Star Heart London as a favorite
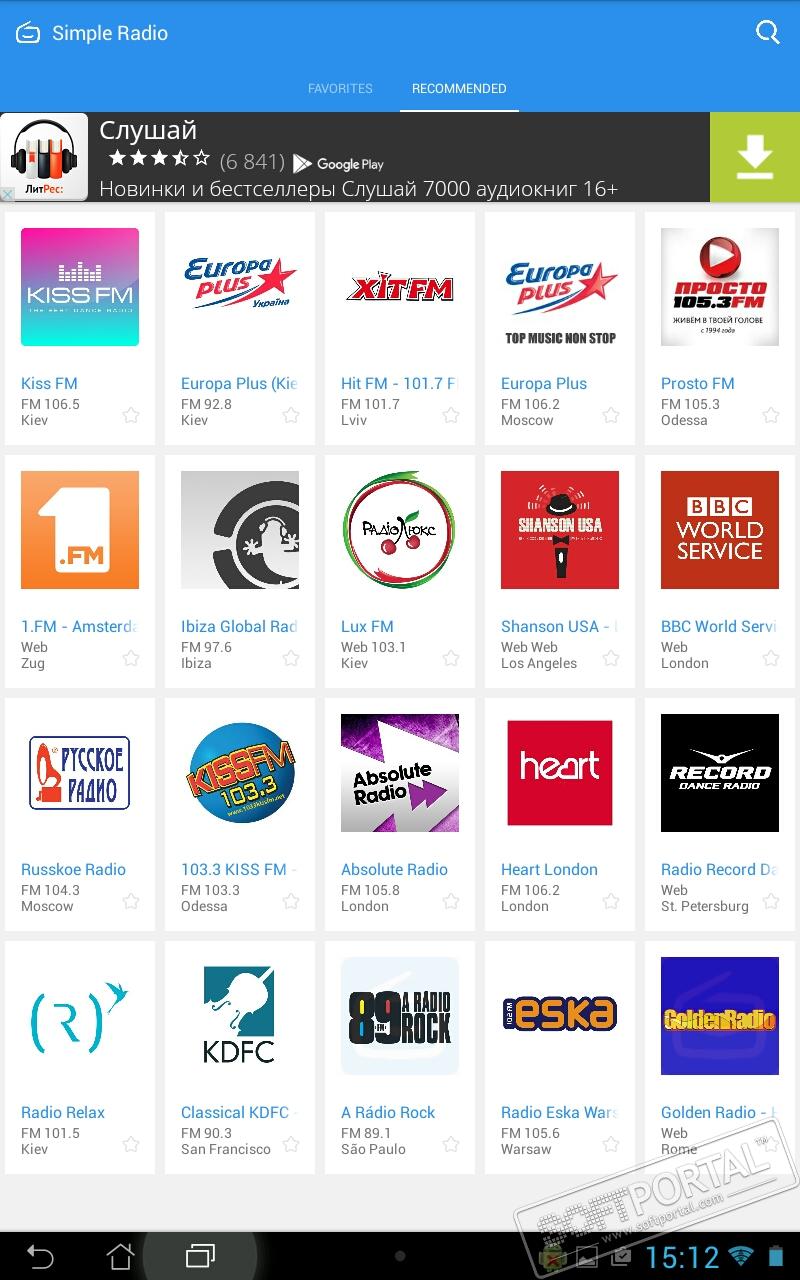Image resolution: width=800 pixels, height=1280 pixels. pyautogui.click(x=611, y=901)
